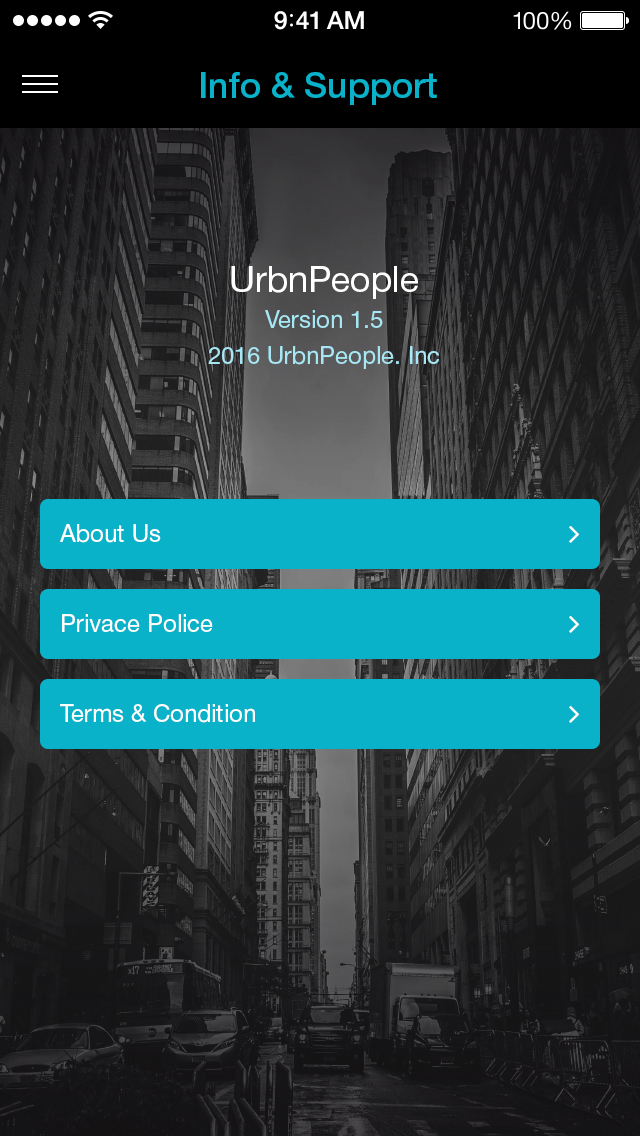View Terms & Condition
Image resolution: width=640 pixels, height=1136 pixels.
click(320, 714)
